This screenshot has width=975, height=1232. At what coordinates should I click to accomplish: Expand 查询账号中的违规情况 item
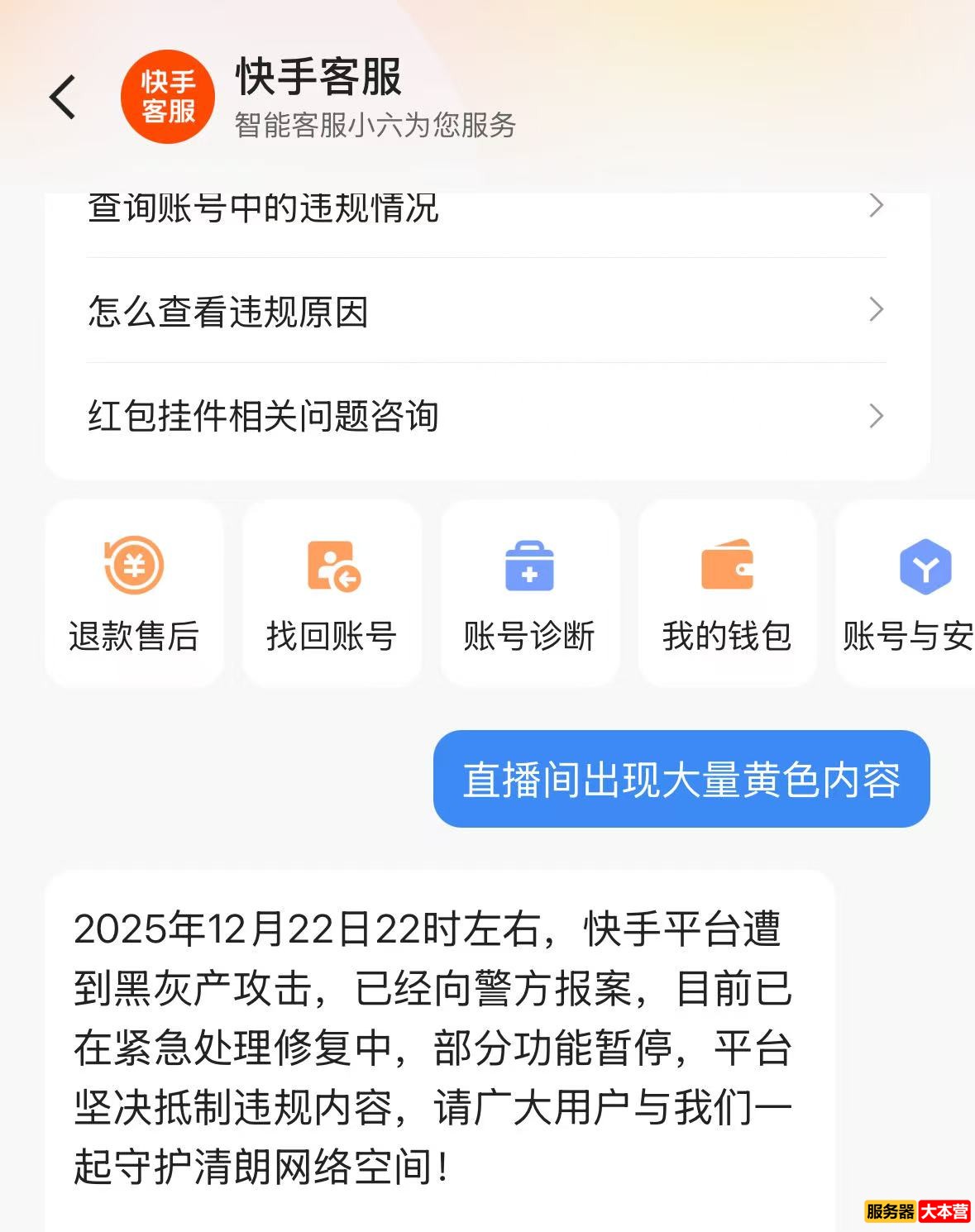click(x=488, y=209)
